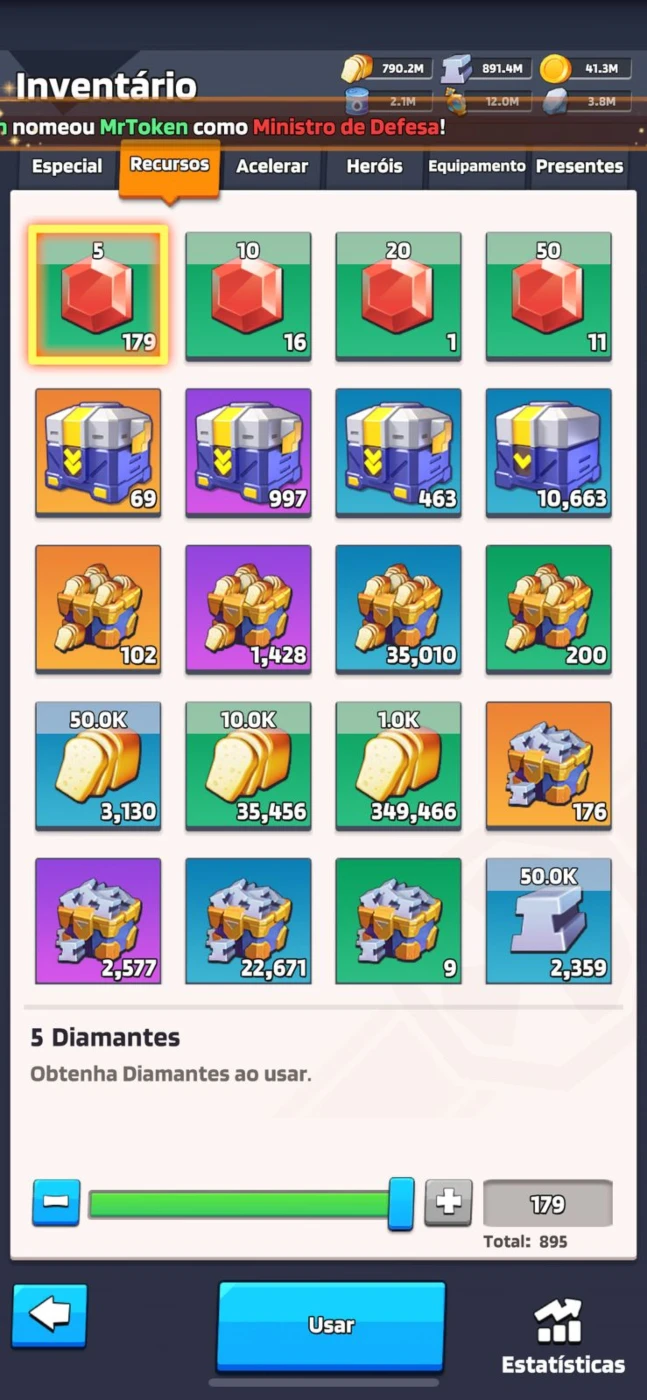
Task: Select the 20 diamonds item
Action: click(x=398, y=296)
